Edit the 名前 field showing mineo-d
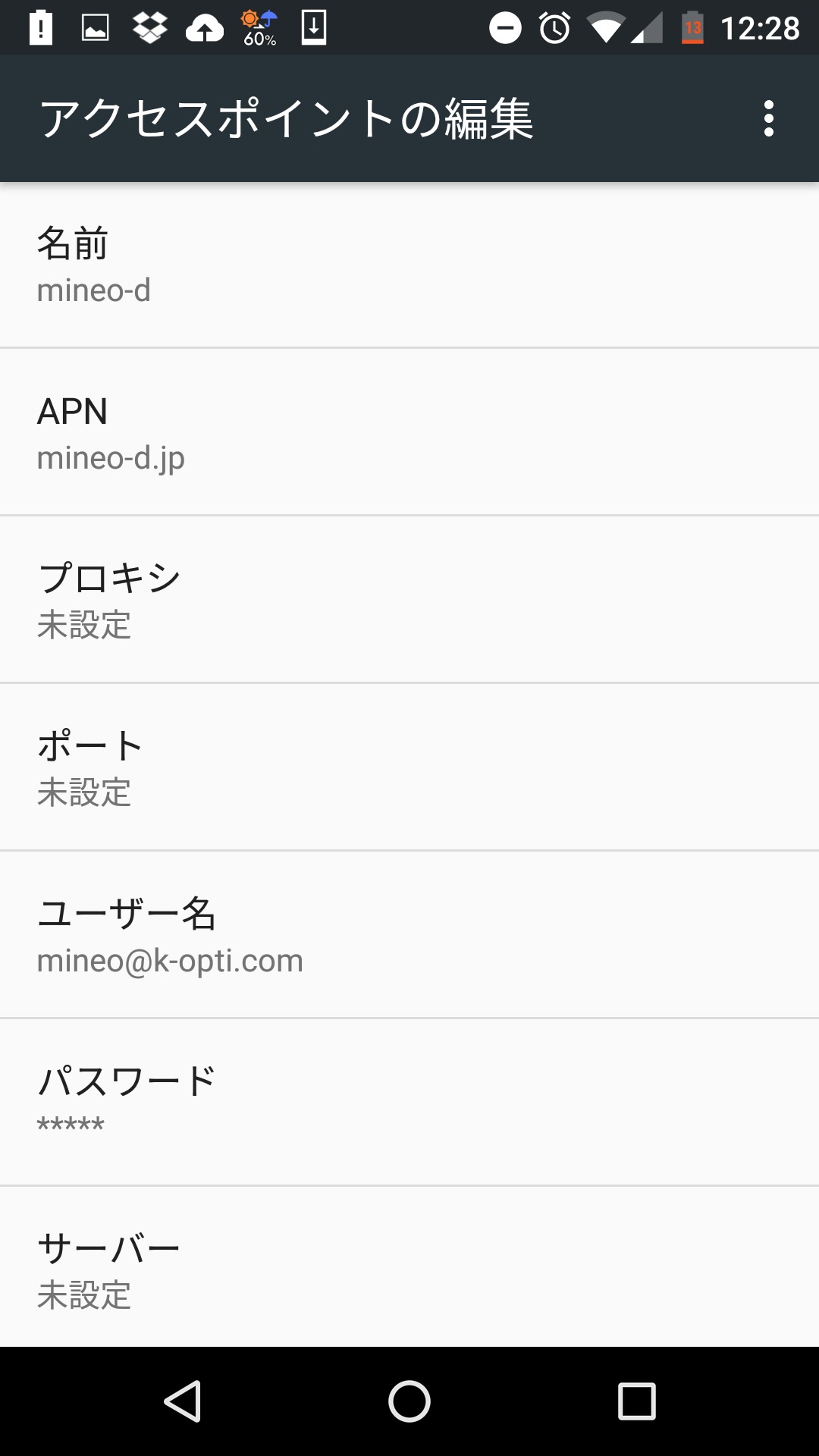This screenshot has height=1456, width=819. pos(409,265)
